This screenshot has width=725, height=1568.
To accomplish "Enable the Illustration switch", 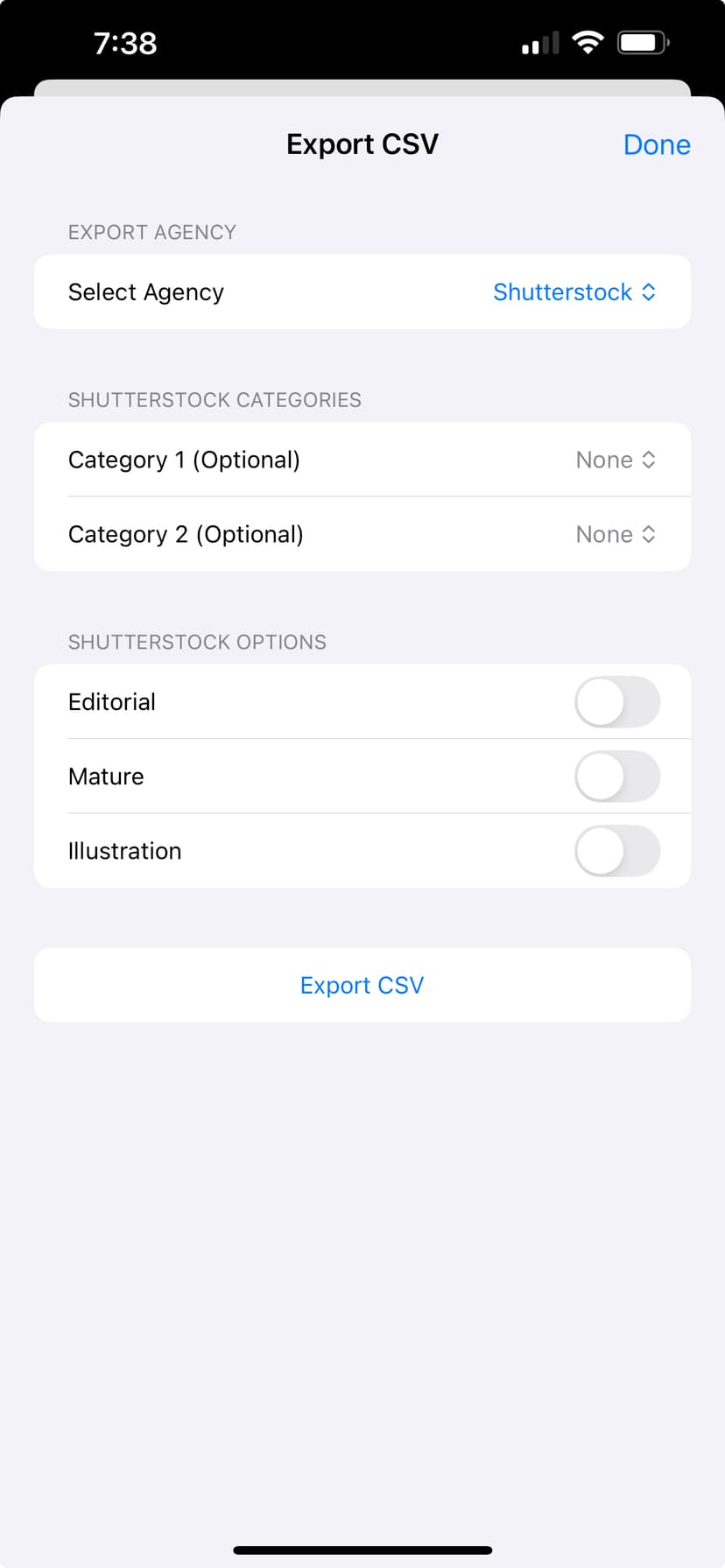I will pos(617,850).
